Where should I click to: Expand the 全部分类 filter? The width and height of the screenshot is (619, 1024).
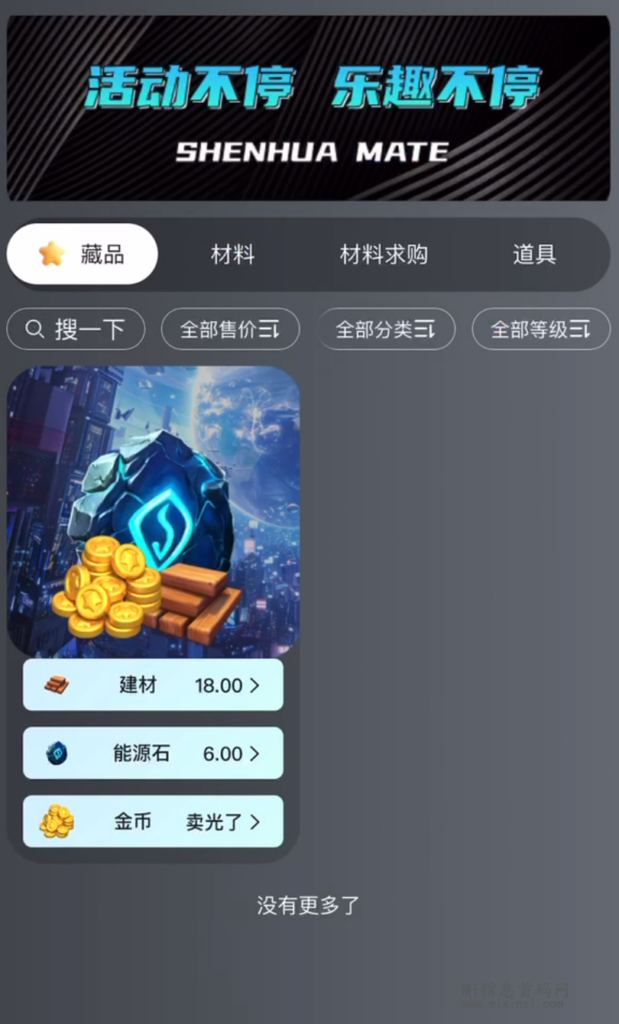pos(386,329)
